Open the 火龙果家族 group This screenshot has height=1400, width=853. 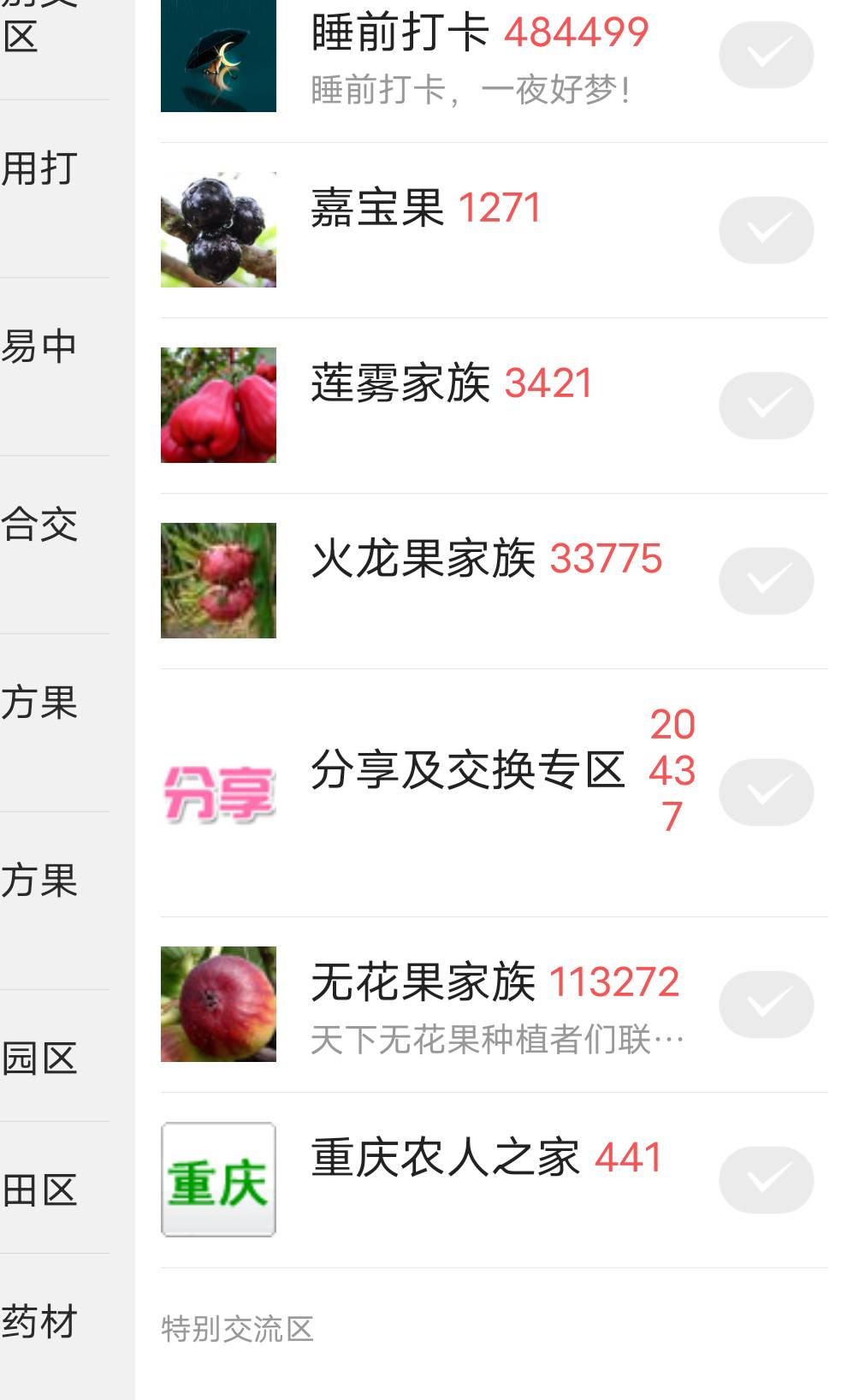point(495,581)
